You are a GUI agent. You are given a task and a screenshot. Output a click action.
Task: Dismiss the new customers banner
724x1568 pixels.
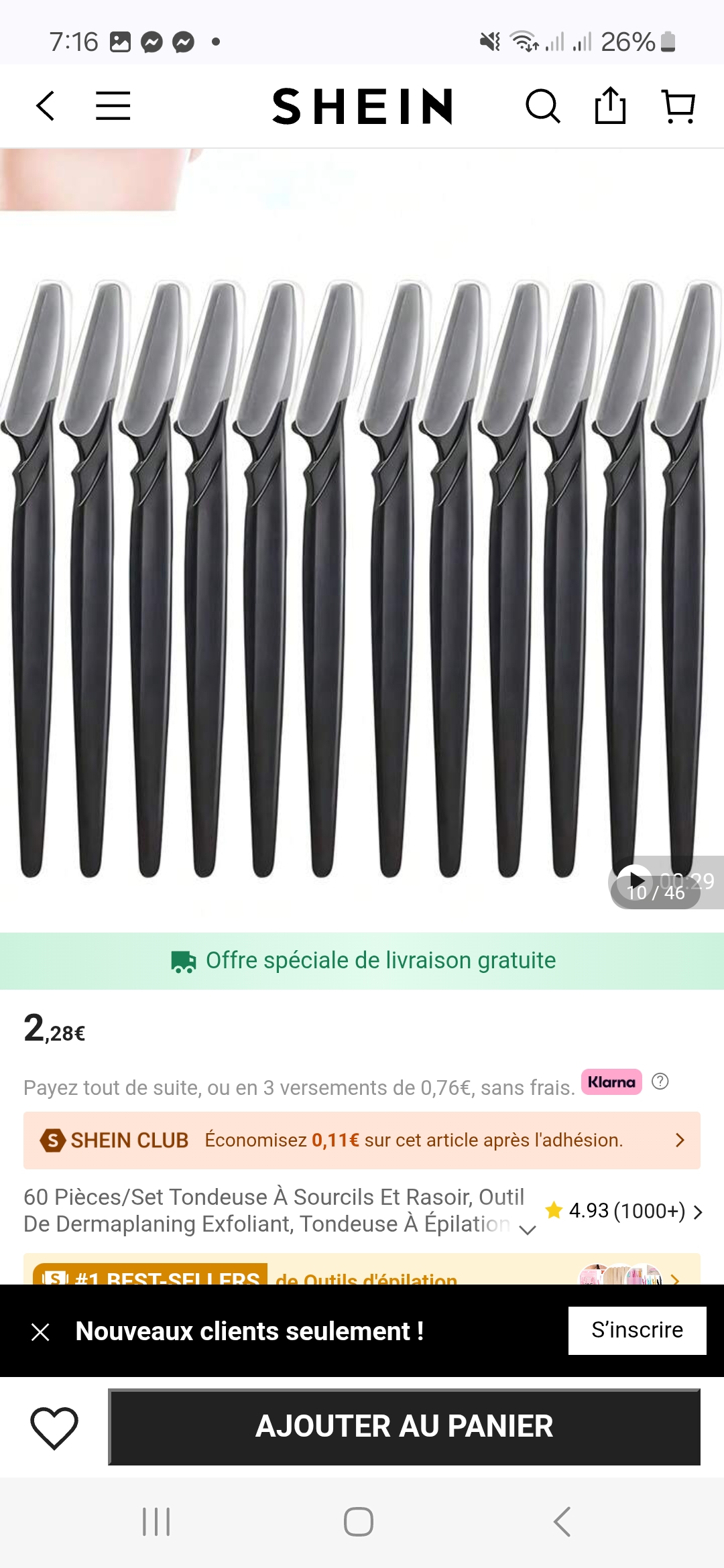click(x=41, y=1332)
